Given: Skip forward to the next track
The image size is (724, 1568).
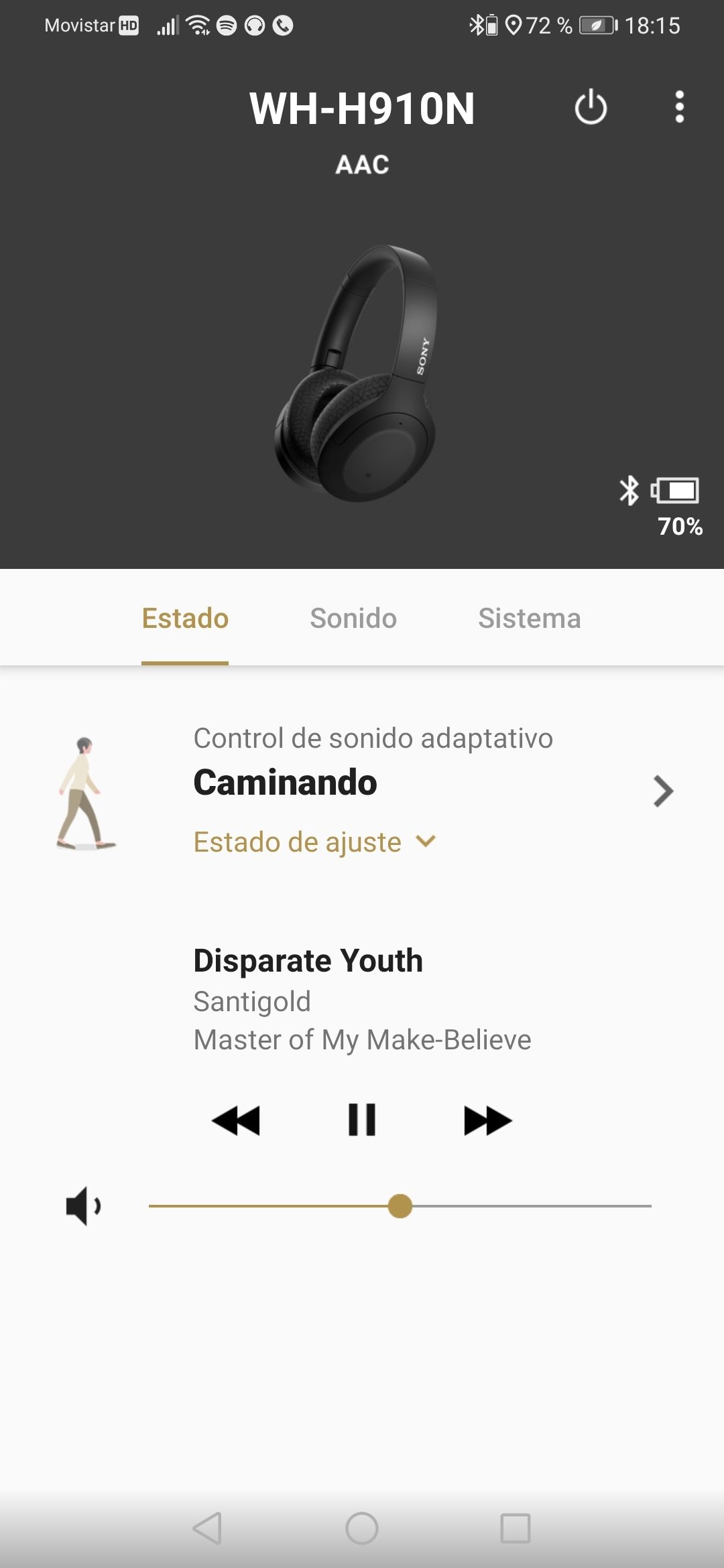Looking at the screenshot, I should [487, 1120].
